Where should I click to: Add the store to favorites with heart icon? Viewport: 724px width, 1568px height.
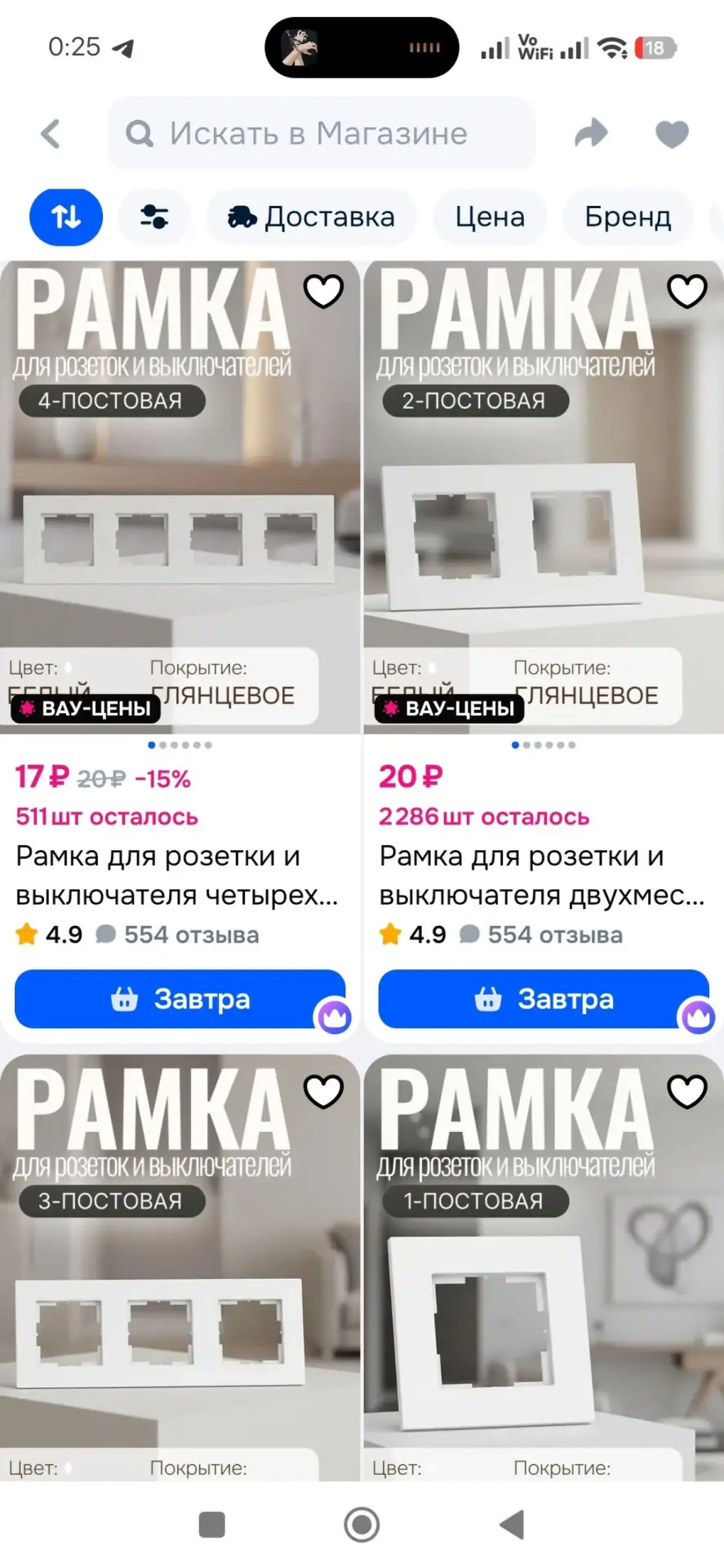pos(672,134)
